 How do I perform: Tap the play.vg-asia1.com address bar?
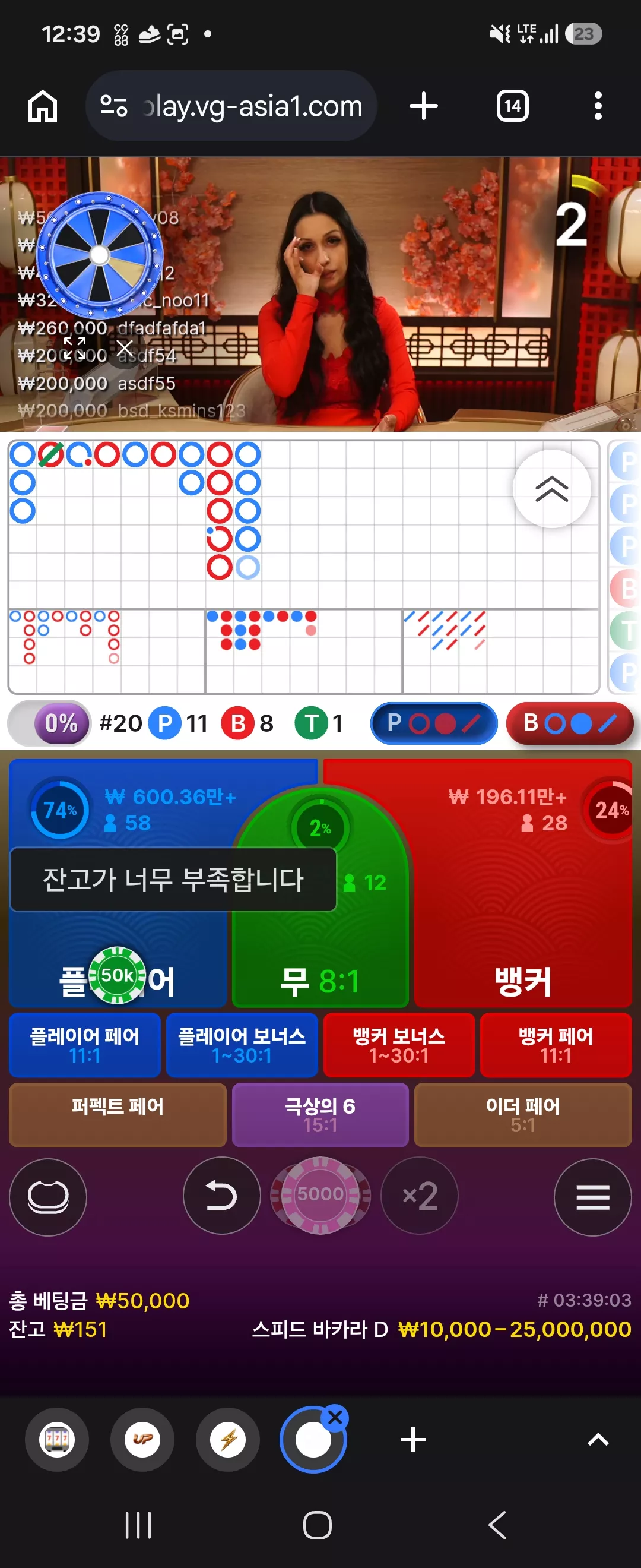pos(231,106)
